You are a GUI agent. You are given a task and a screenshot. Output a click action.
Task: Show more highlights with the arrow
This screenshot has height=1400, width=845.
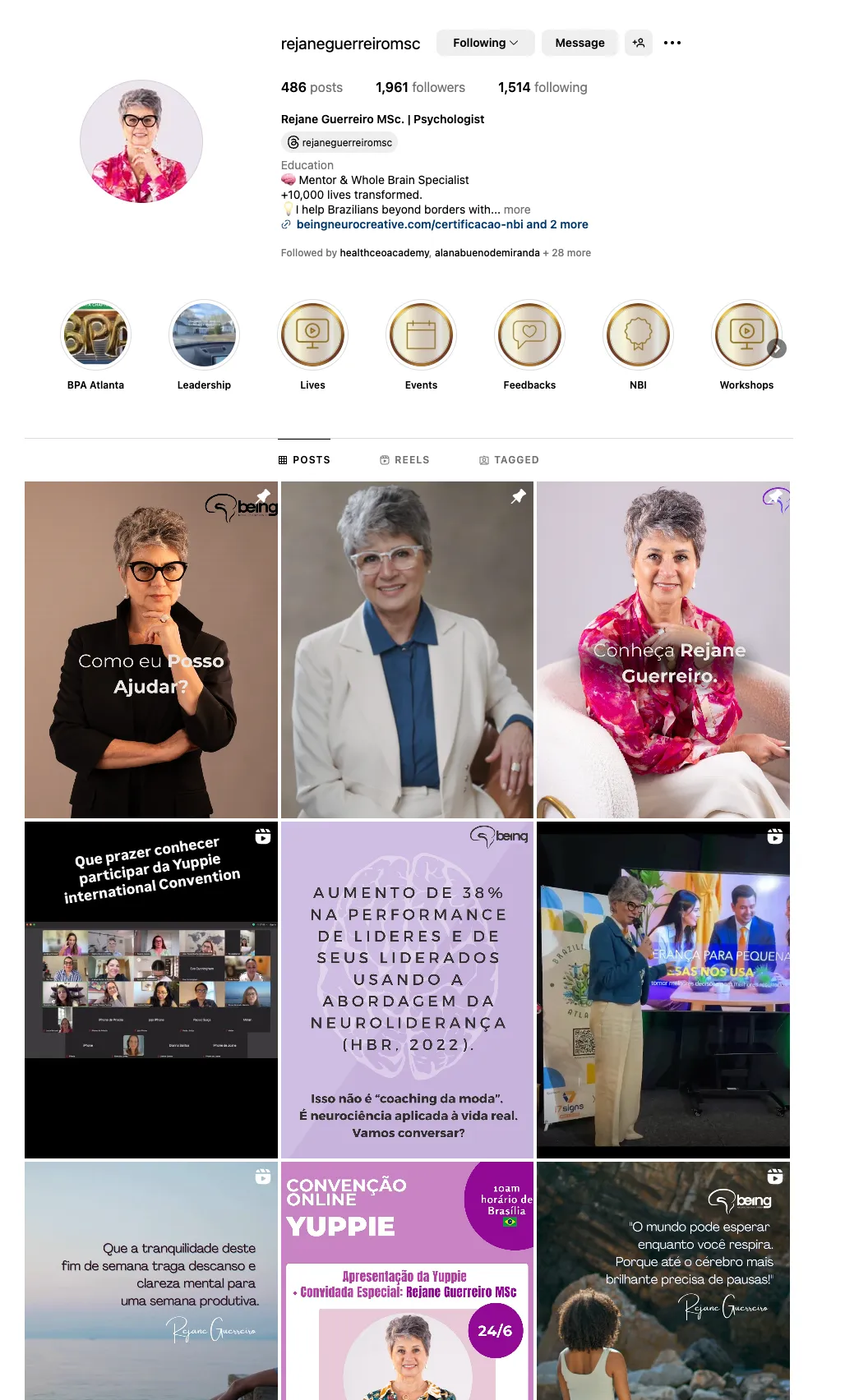point(777,348)
